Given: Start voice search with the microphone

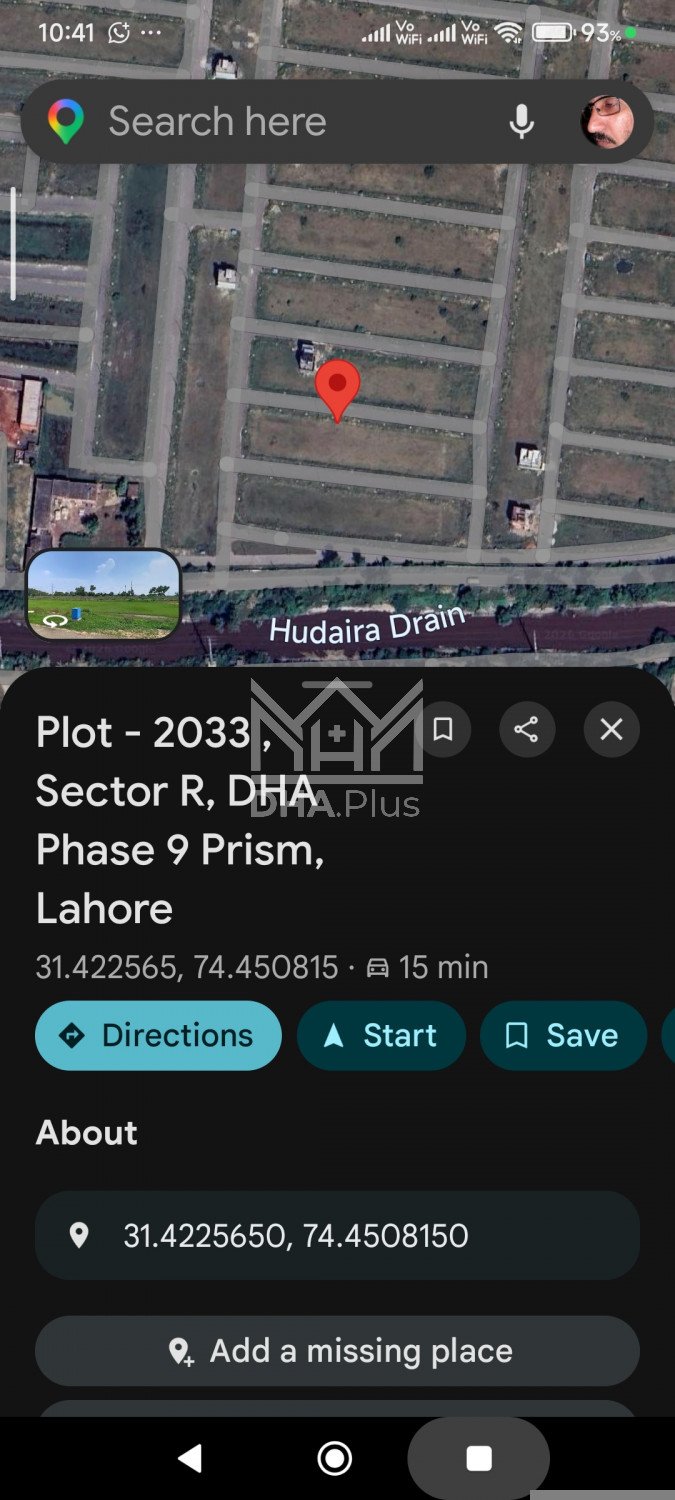Looking at the screenshot, I should 521,122.
